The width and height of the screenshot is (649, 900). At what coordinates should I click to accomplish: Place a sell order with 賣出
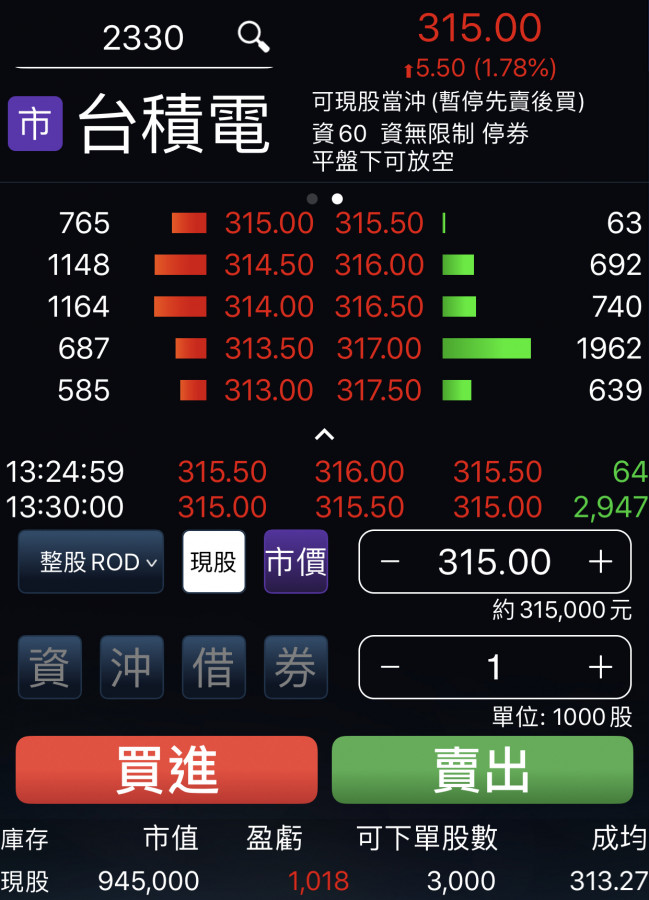pyautogui.click(x=482, y=770)
